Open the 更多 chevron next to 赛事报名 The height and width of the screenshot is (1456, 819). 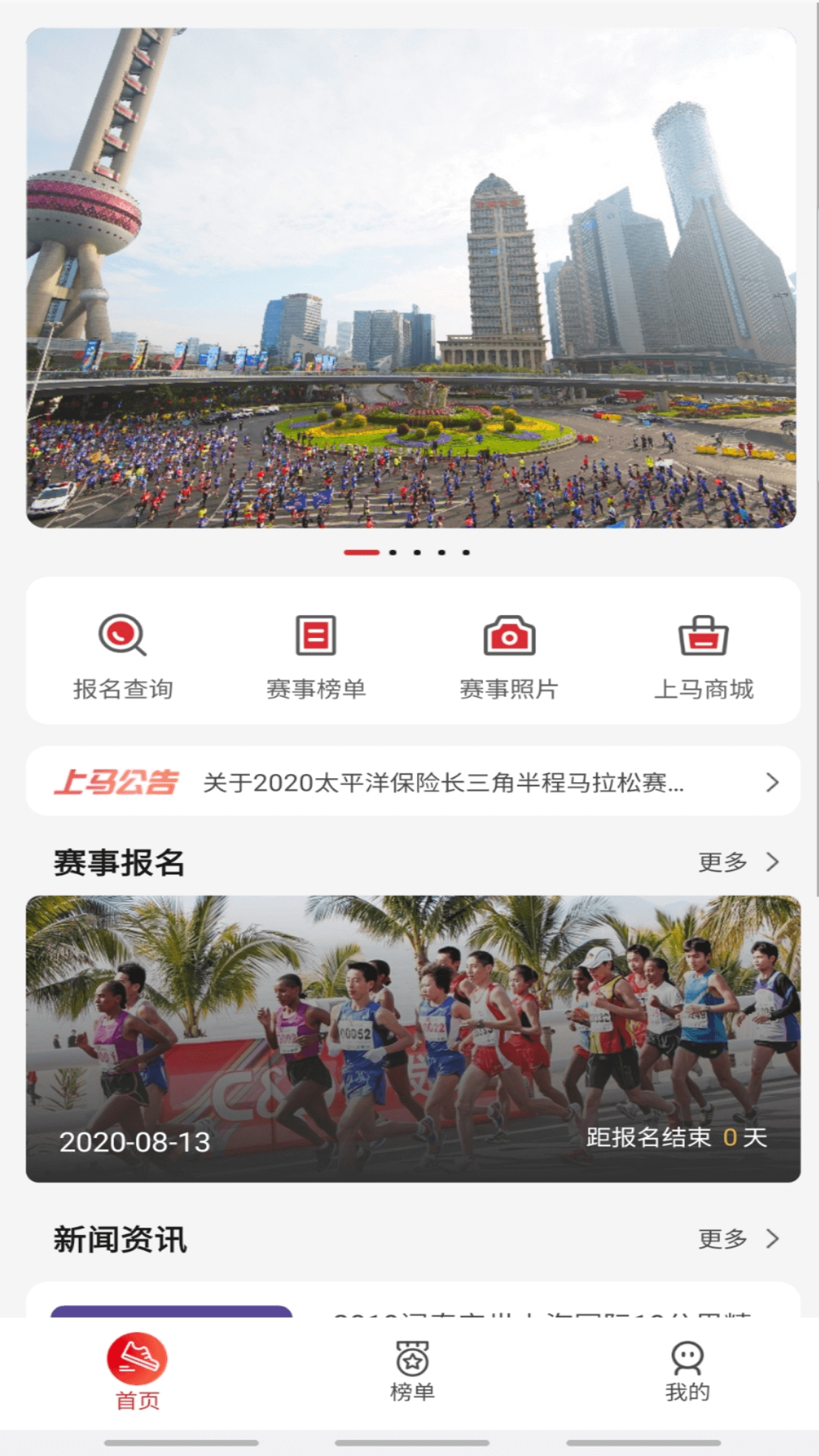(x=772, y=860)
